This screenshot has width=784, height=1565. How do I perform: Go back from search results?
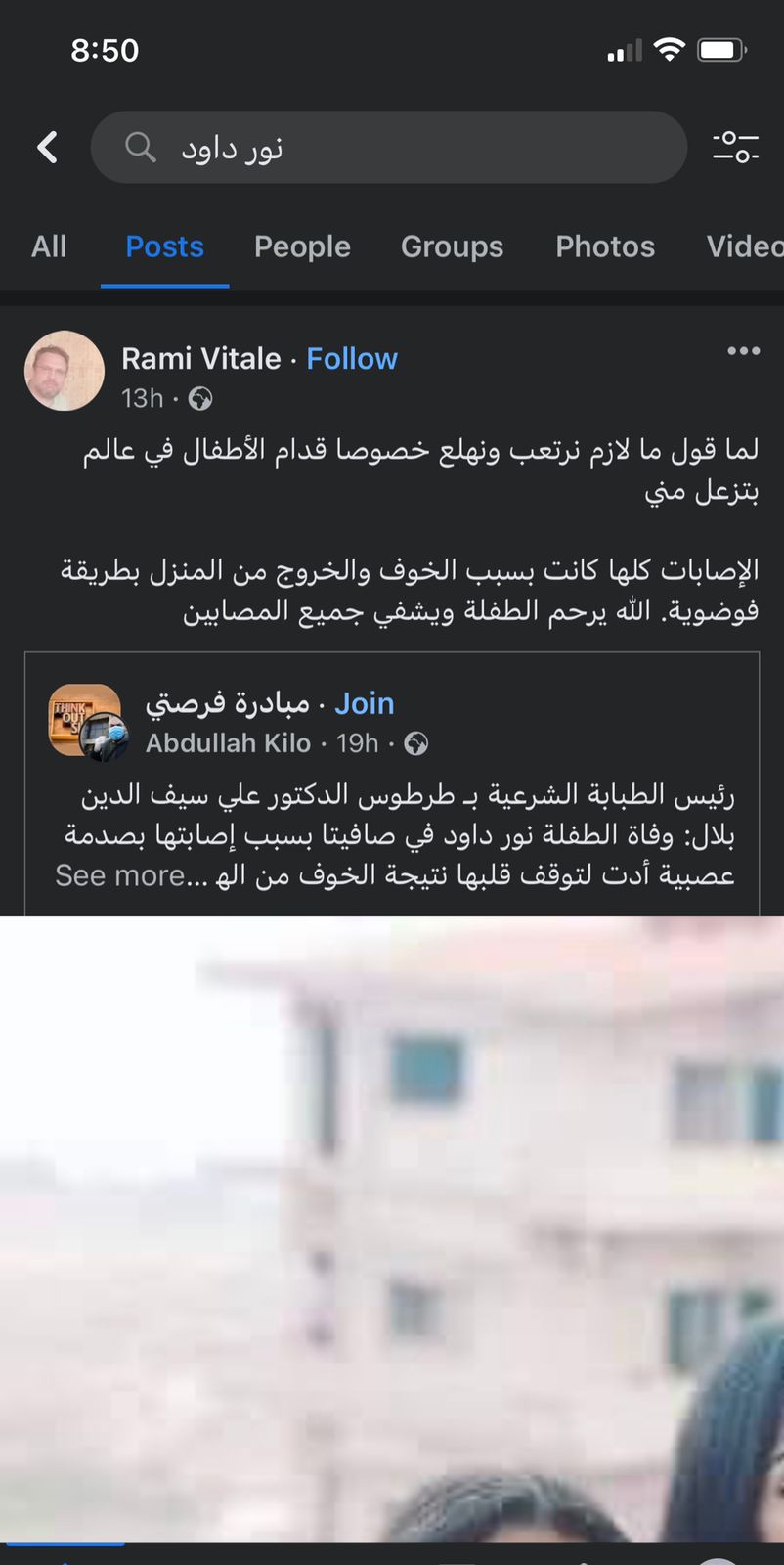click(x=47, y=148)
